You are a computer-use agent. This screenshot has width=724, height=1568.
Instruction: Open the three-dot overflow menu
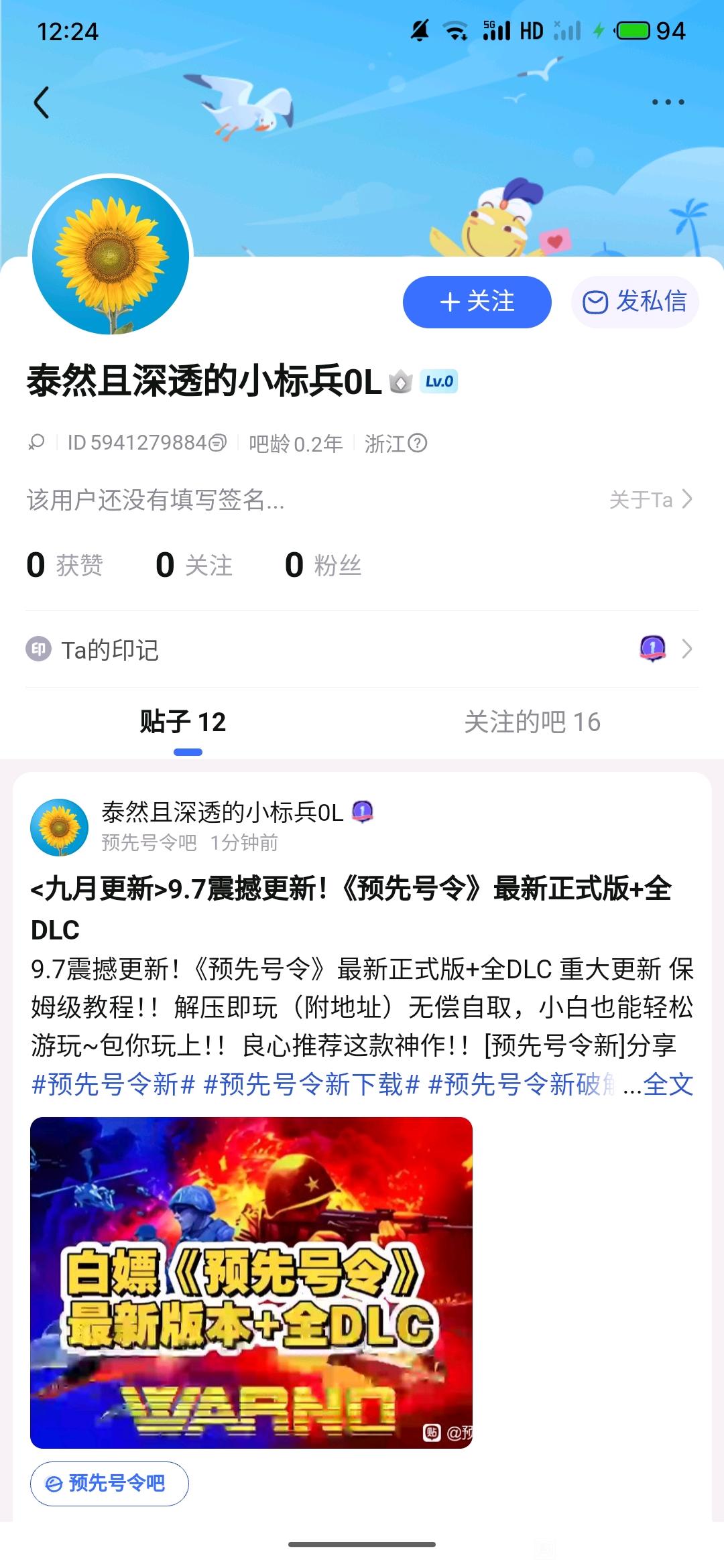click(x=668, y=102)
